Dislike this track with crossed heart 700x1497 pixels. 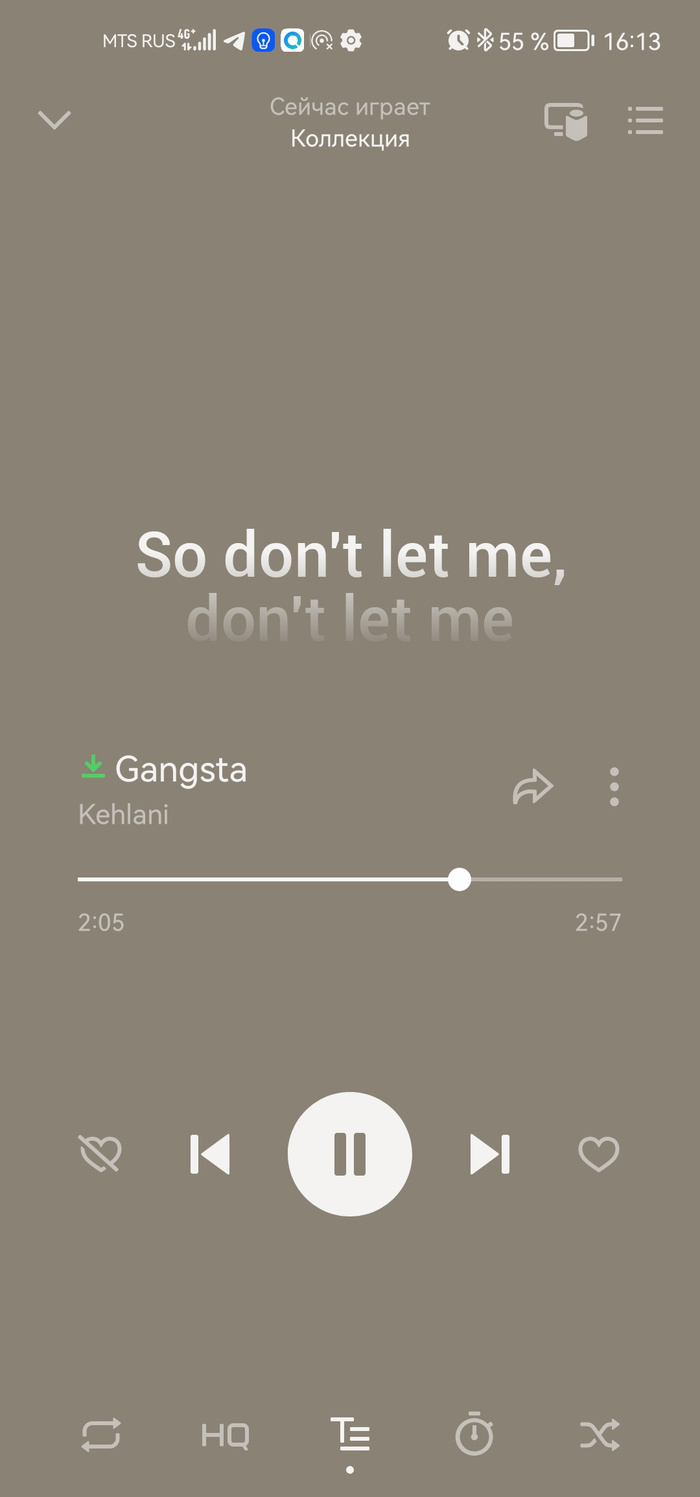(x=100, y=1154)
